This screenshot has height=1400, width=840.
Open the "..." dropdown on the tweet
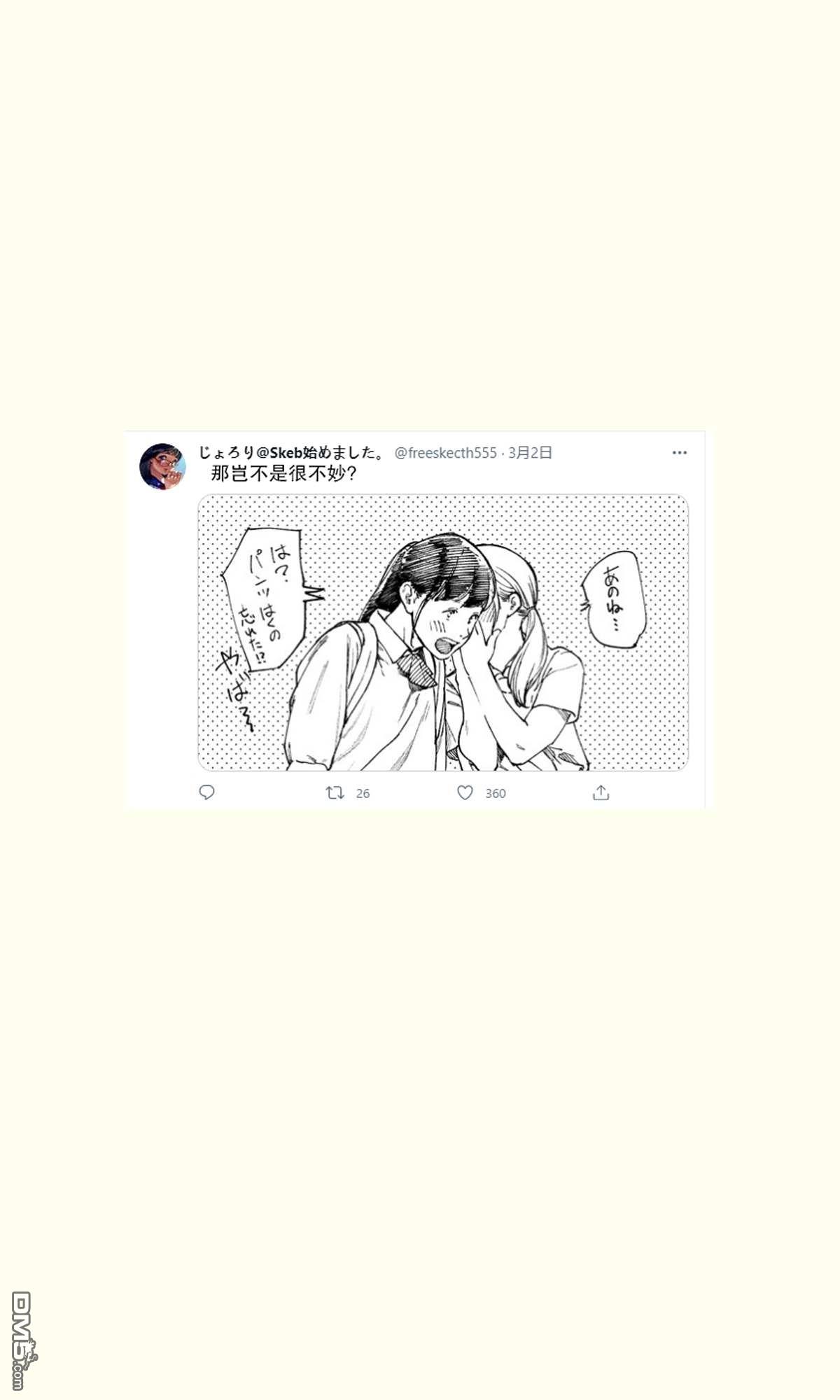click(x=680, y=453)
